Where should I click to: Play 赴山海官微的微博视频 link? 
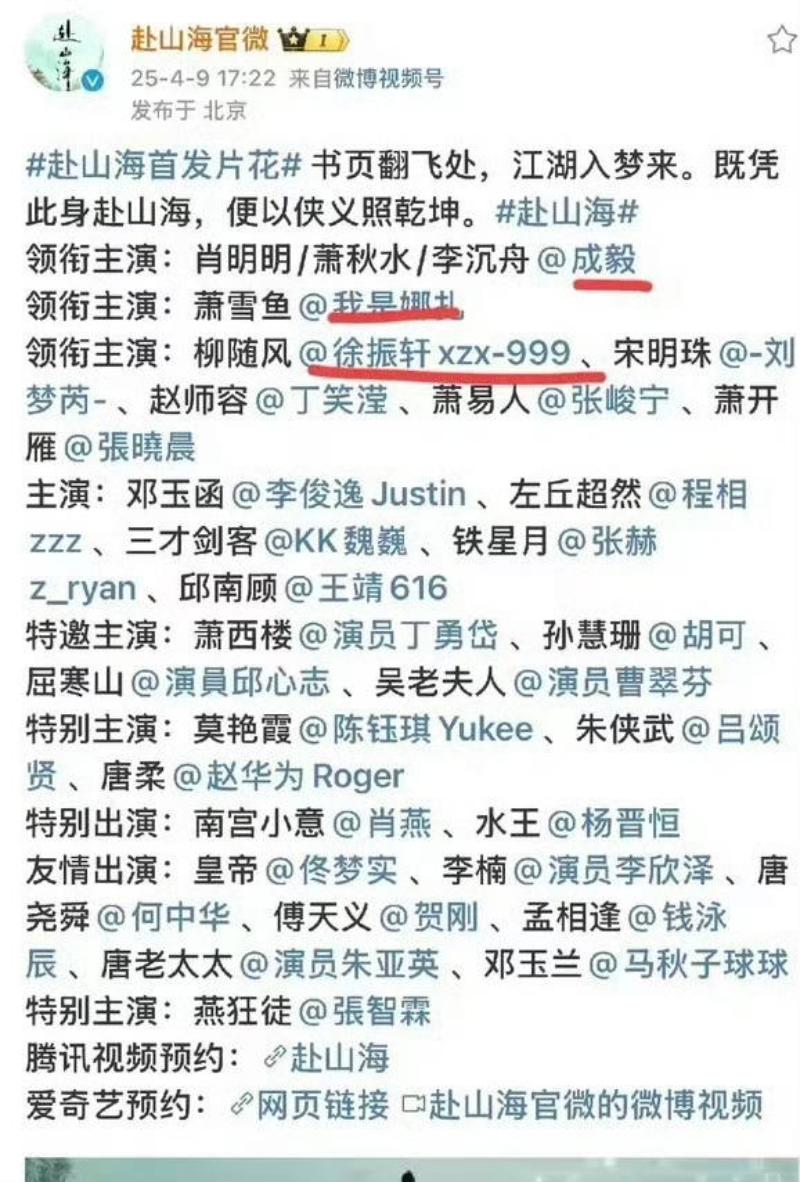tap(582, 1105)
